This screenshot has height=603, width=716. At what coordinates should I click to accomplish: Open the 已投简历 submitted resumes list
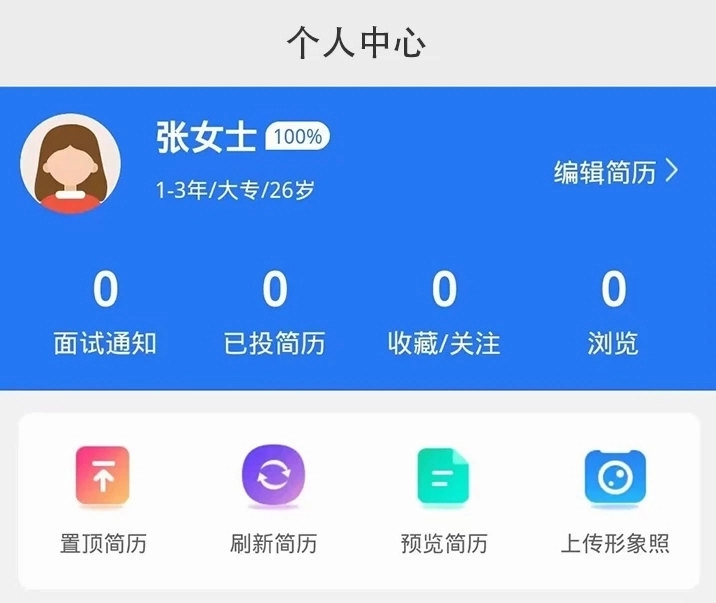pyautogui.click(x=275, y=314)
